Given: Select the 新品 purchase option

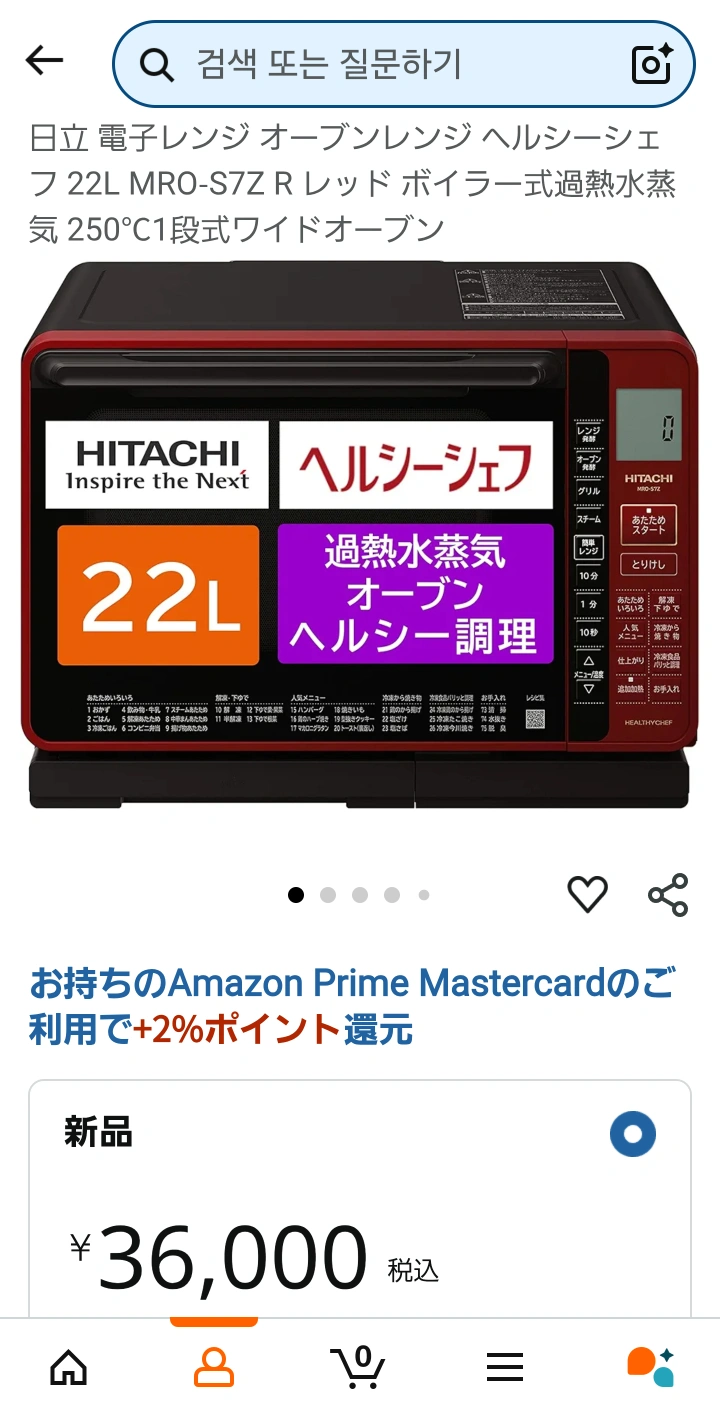Looking at the screenshot, I should (632, 1135).
